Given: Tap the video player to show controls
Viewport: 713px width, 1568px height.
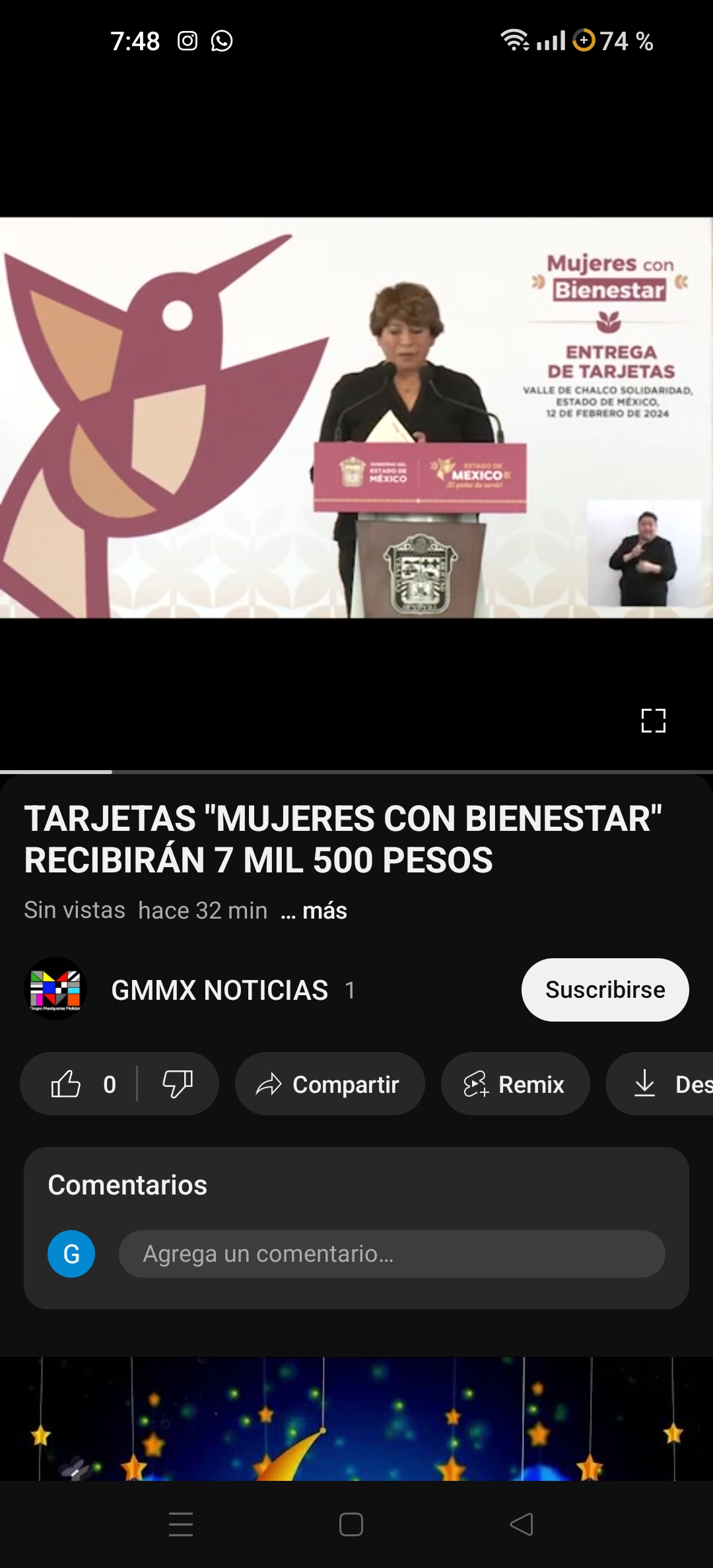Looking at the screenshot, I should pyautogui.click(x=356, y=417).
